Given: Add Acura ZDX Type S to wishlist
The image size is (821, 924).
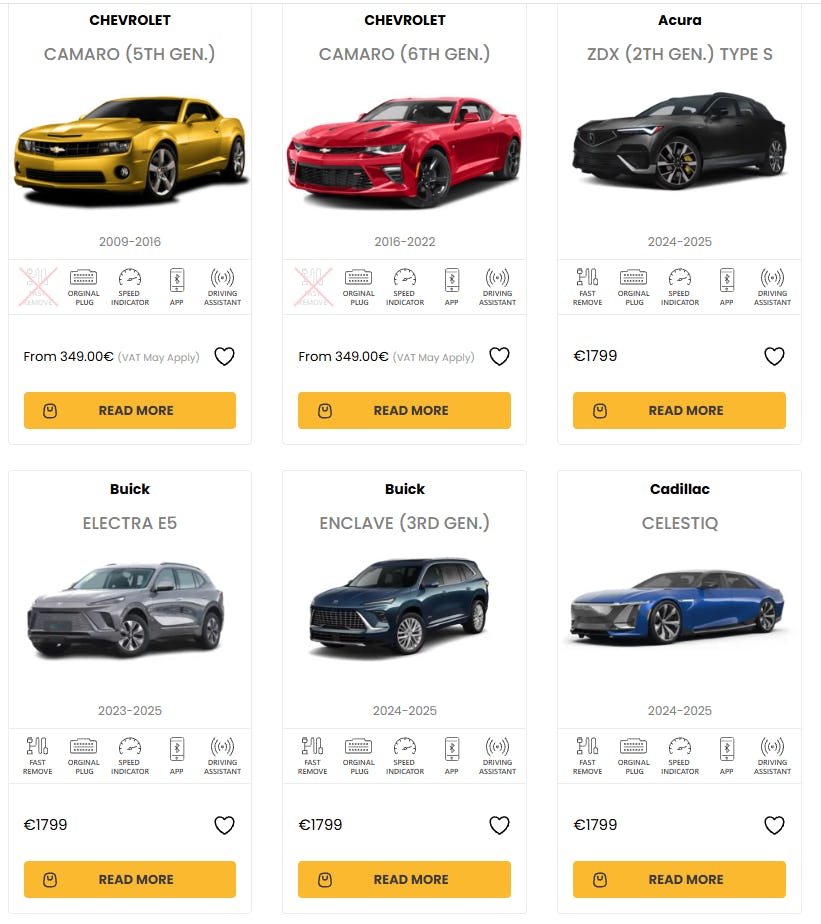Looking at the screenshot, I should [x=774, y=356].
